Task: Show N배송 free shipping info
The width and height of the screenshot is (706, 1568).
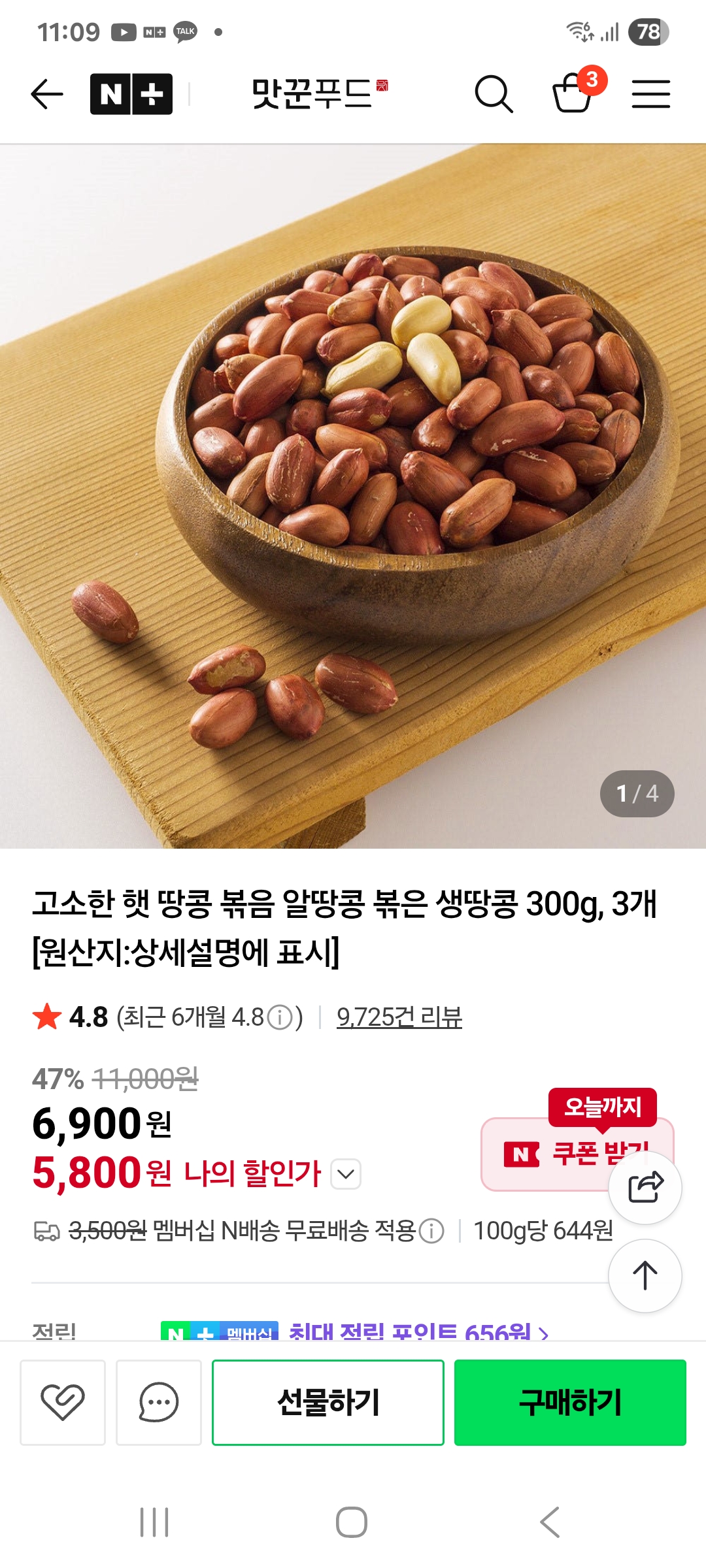Action: coord(431,1231)
